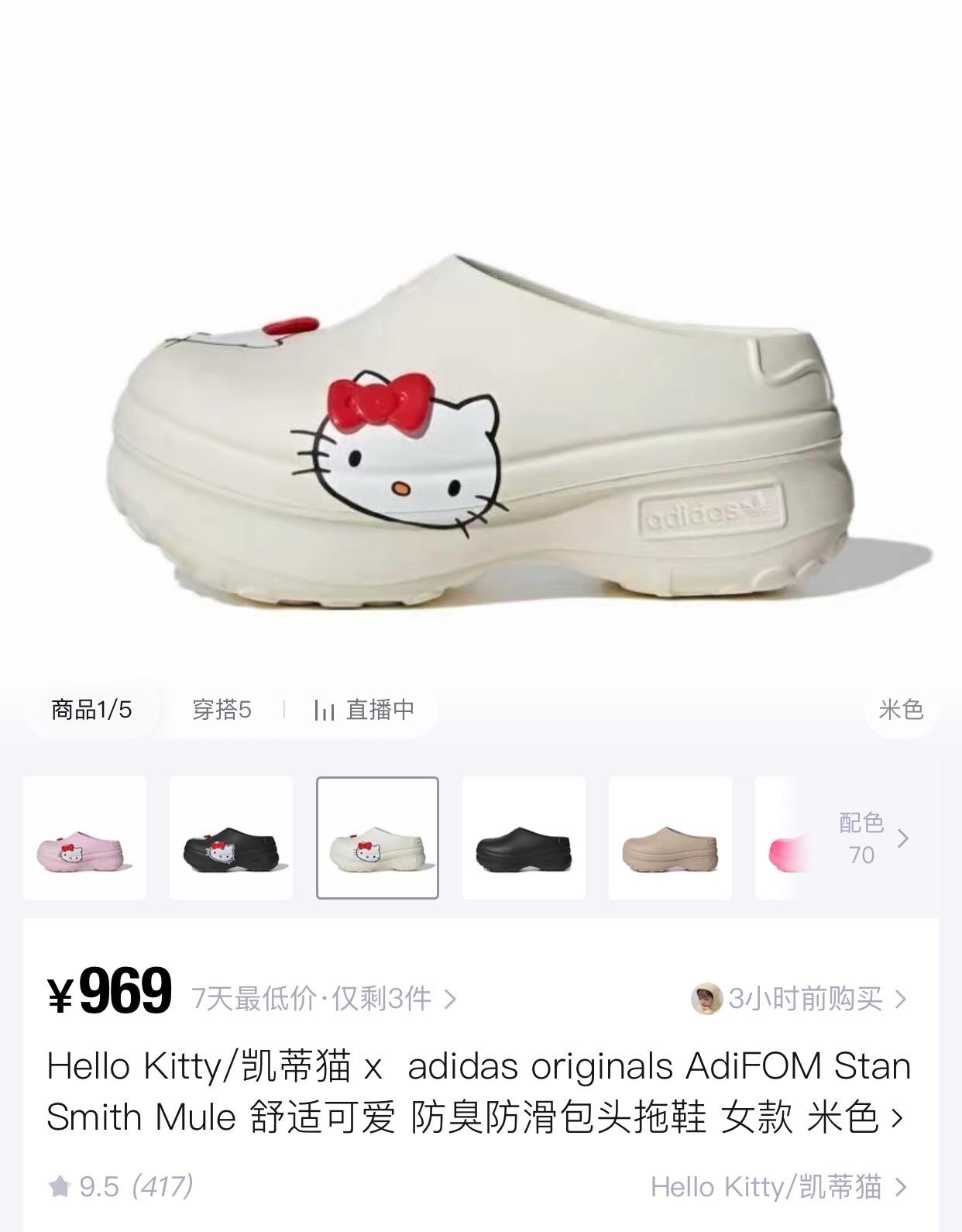Open the Hello Kitty/凯蒂猫 brand page

(776, 1186)
